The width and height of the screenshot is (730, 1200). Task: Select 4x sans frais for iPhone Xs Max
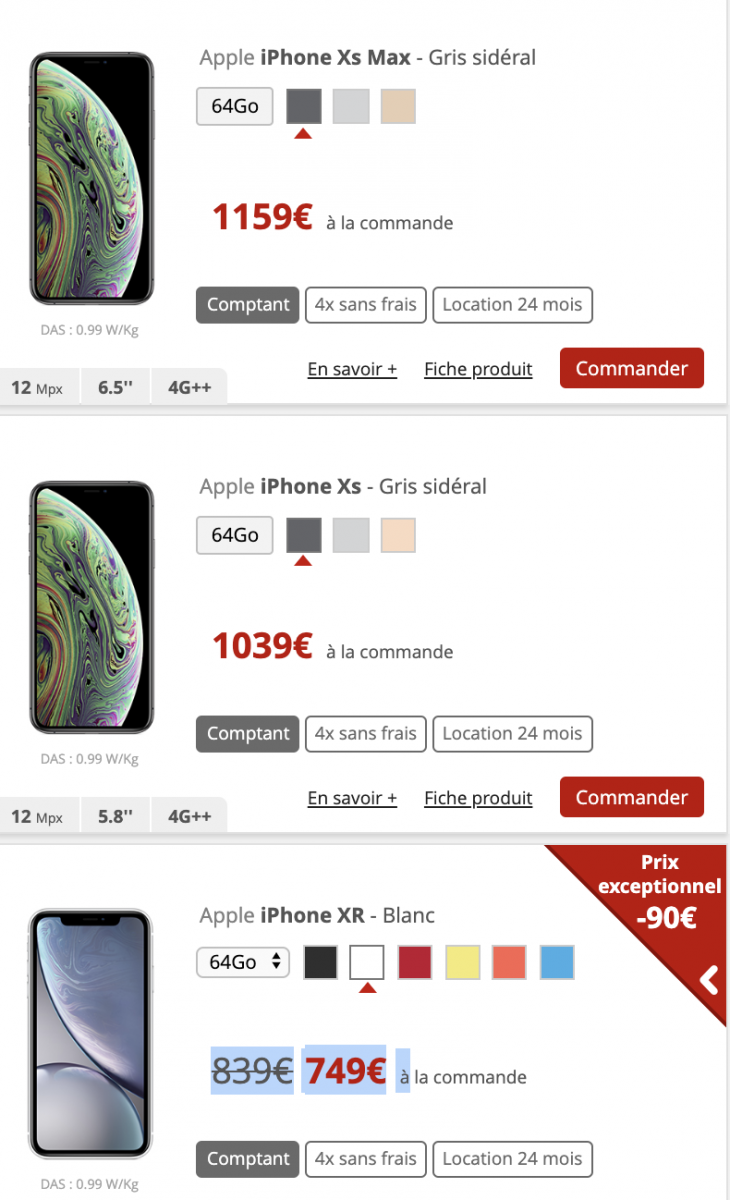[x=365, y=305]
